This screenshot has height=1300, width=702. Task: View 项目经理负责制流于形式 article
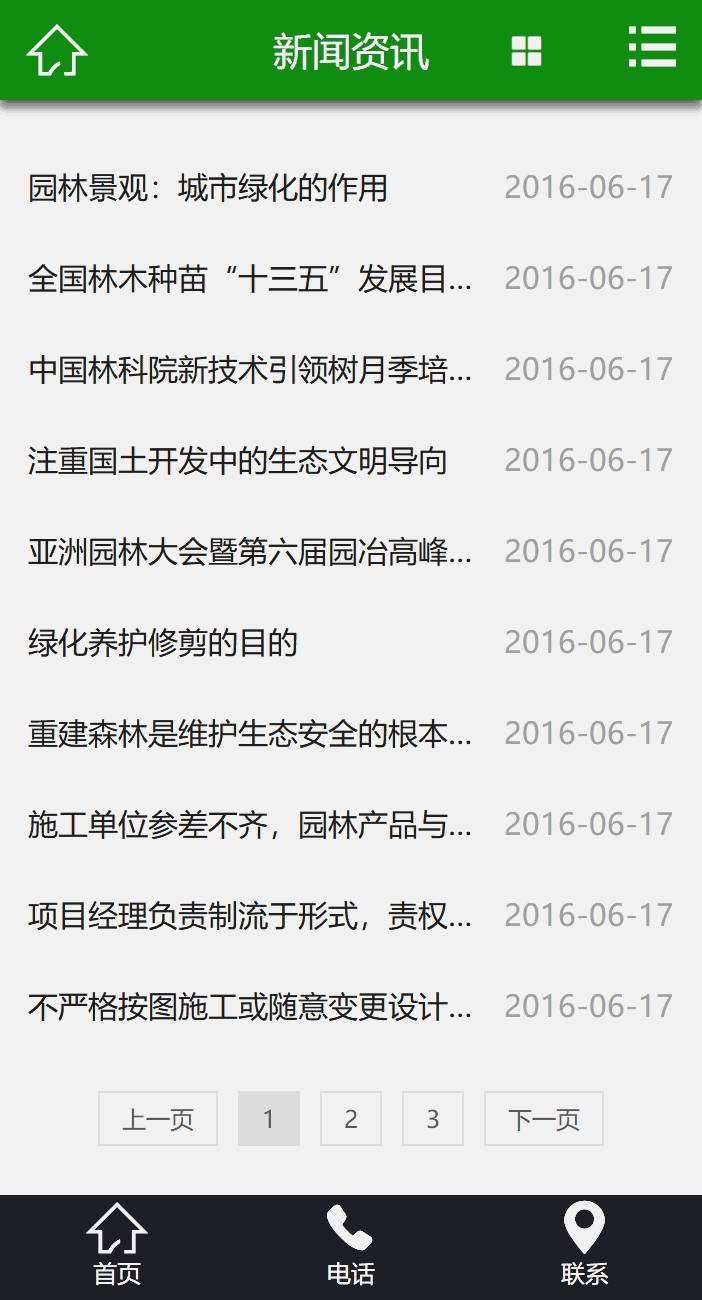[x=250, y=916]
